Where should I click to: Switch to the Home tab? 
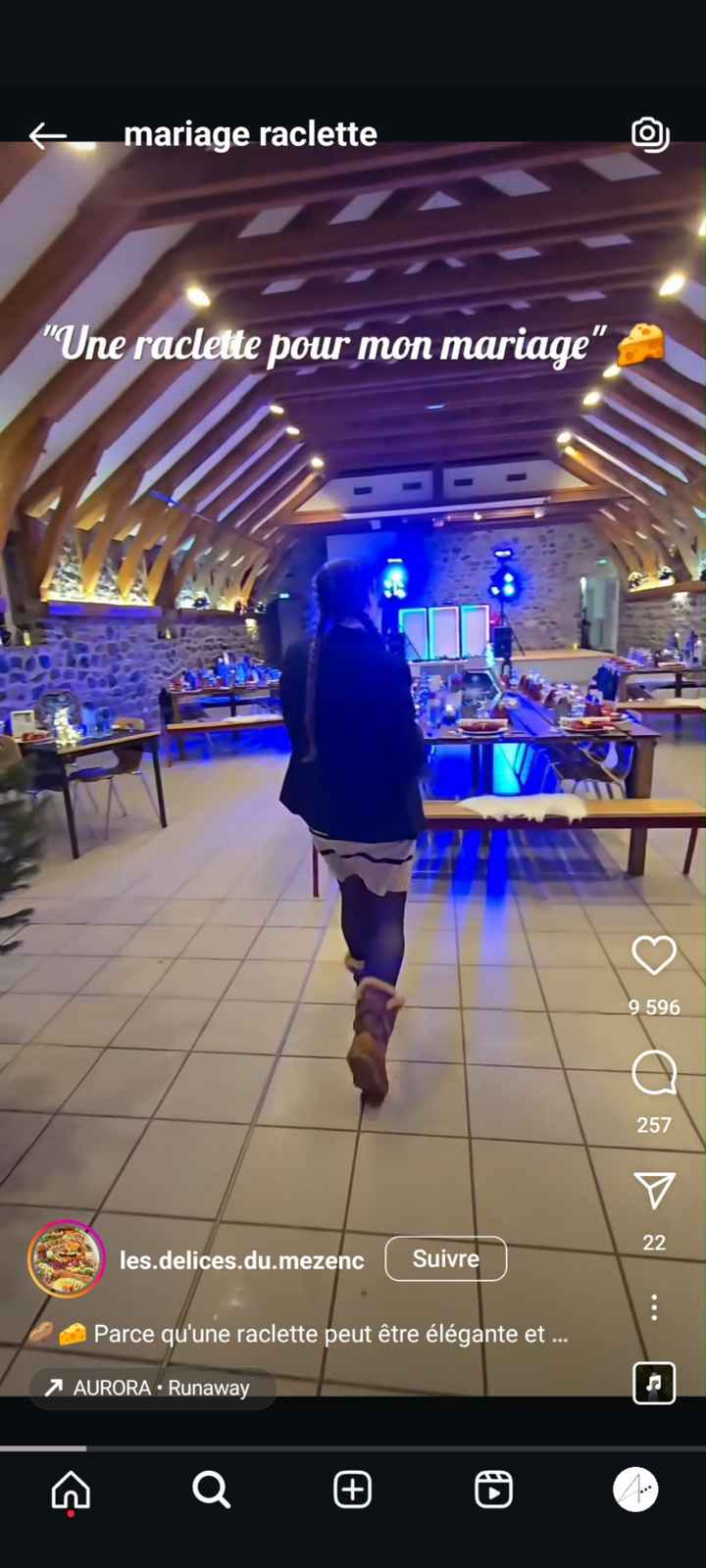[x=71, y=1491]
